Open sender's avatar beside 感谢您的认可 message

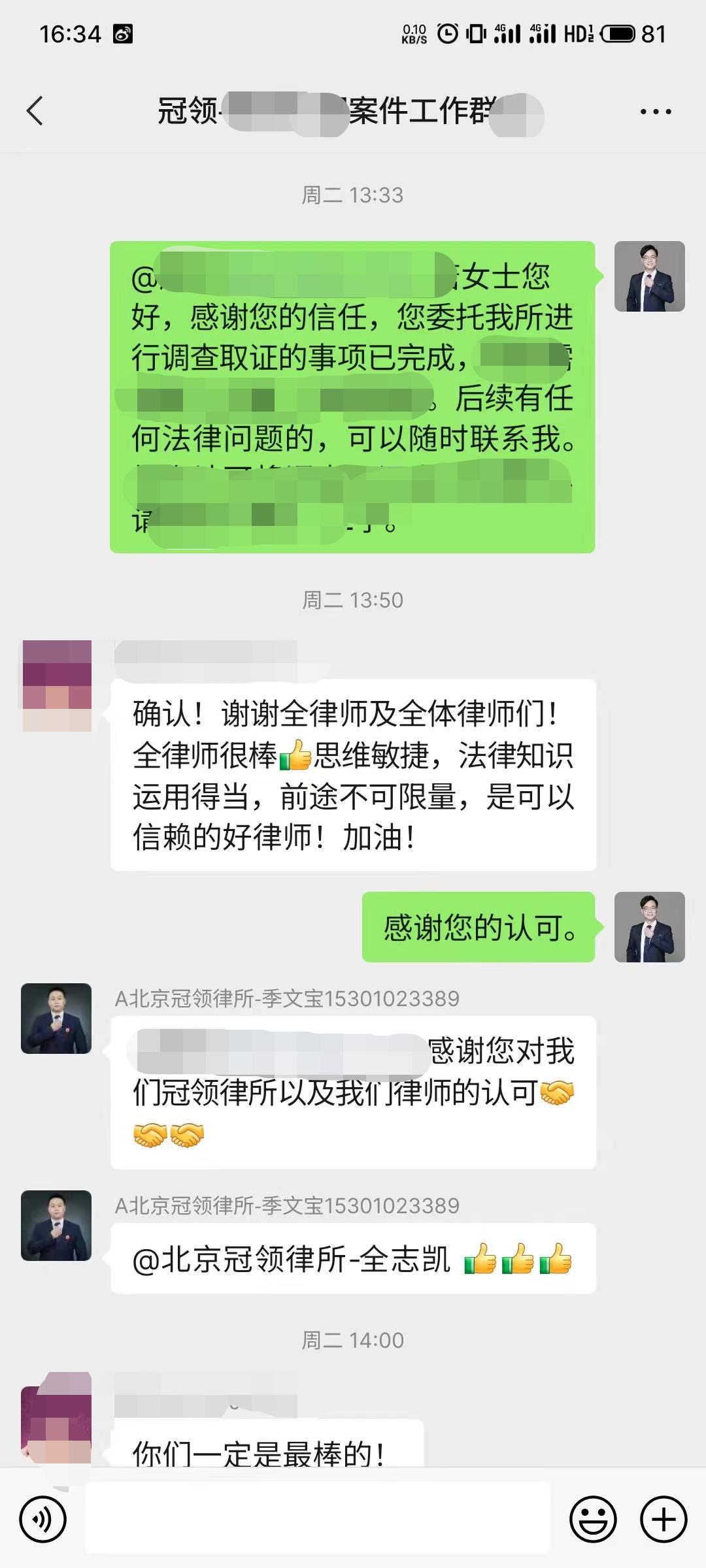649,926
